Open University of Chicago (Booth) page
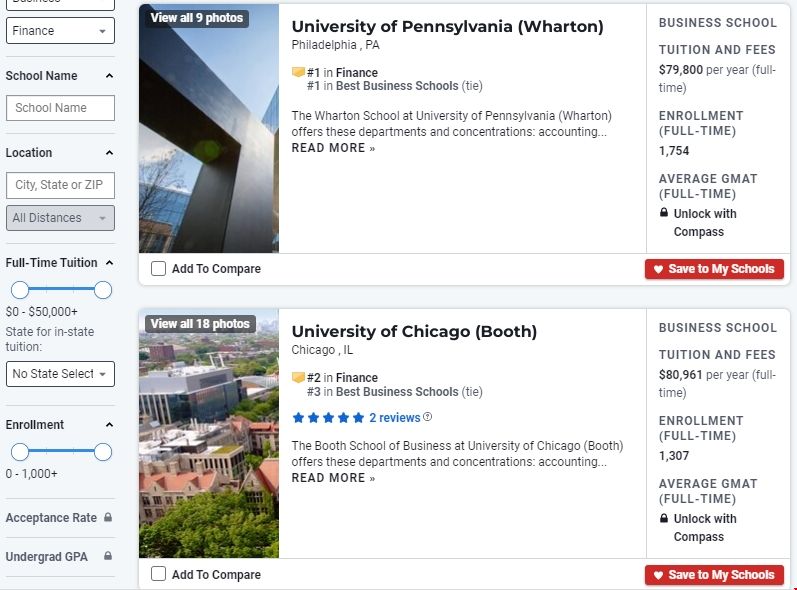The height and width of the screenshot is (590, 797). [414, 332]
